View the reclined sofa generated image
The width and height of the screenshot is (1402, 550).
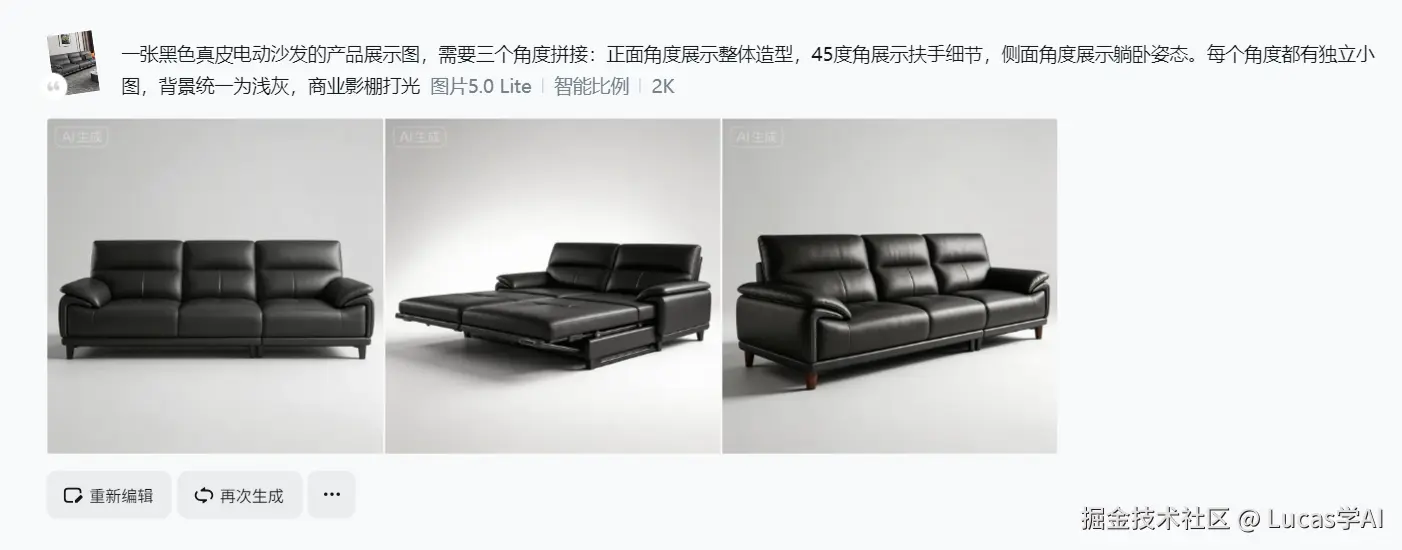click(552, 286)
